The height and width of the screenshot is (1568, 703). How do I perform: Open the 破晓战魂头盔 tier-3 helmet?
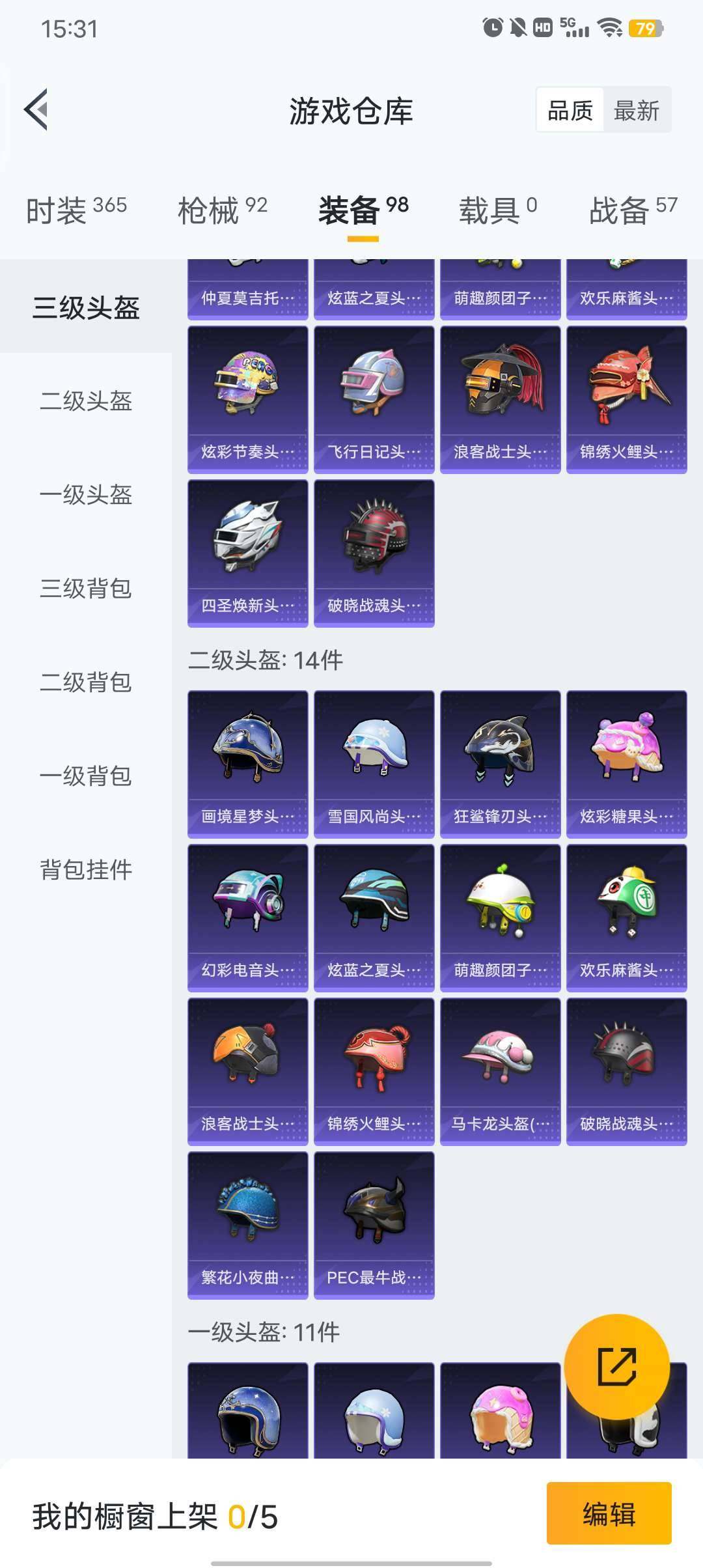tap(374, 547)
